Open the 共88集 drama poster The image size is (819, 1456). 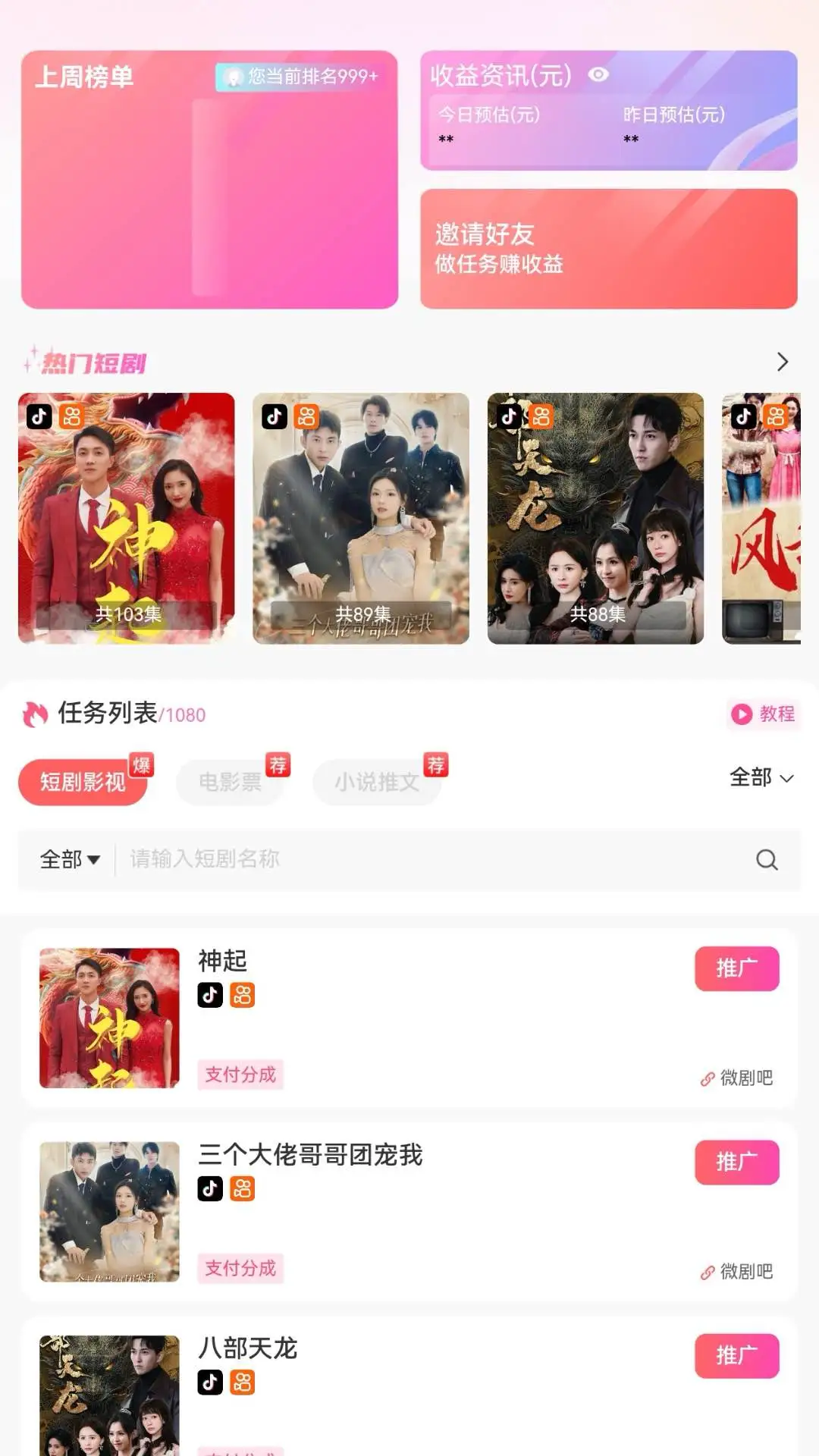pyautogui.click(x=595, y=518)
